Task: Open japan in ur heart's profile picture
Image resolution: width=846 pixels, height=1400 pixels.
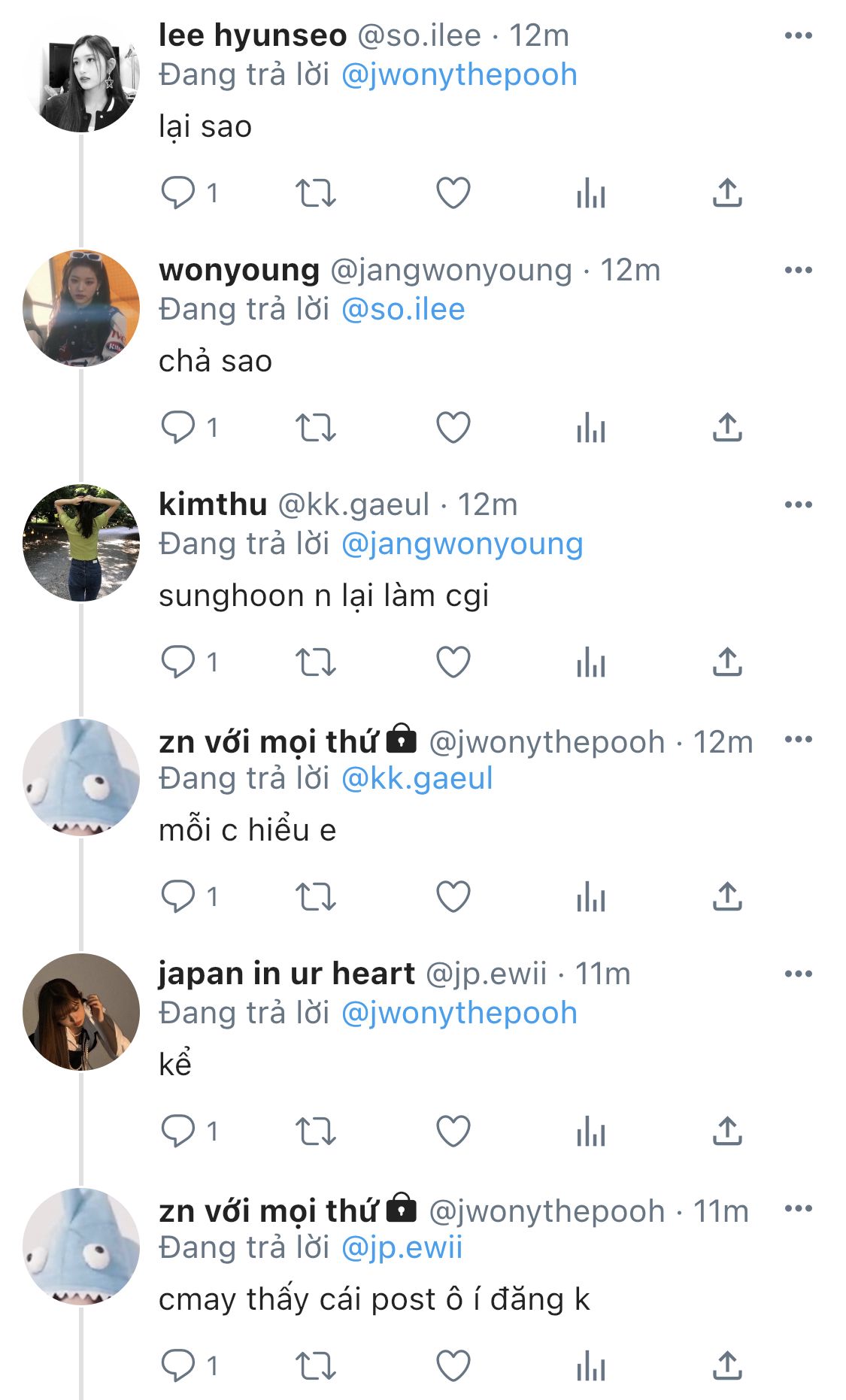Action: coord(81,1012)
